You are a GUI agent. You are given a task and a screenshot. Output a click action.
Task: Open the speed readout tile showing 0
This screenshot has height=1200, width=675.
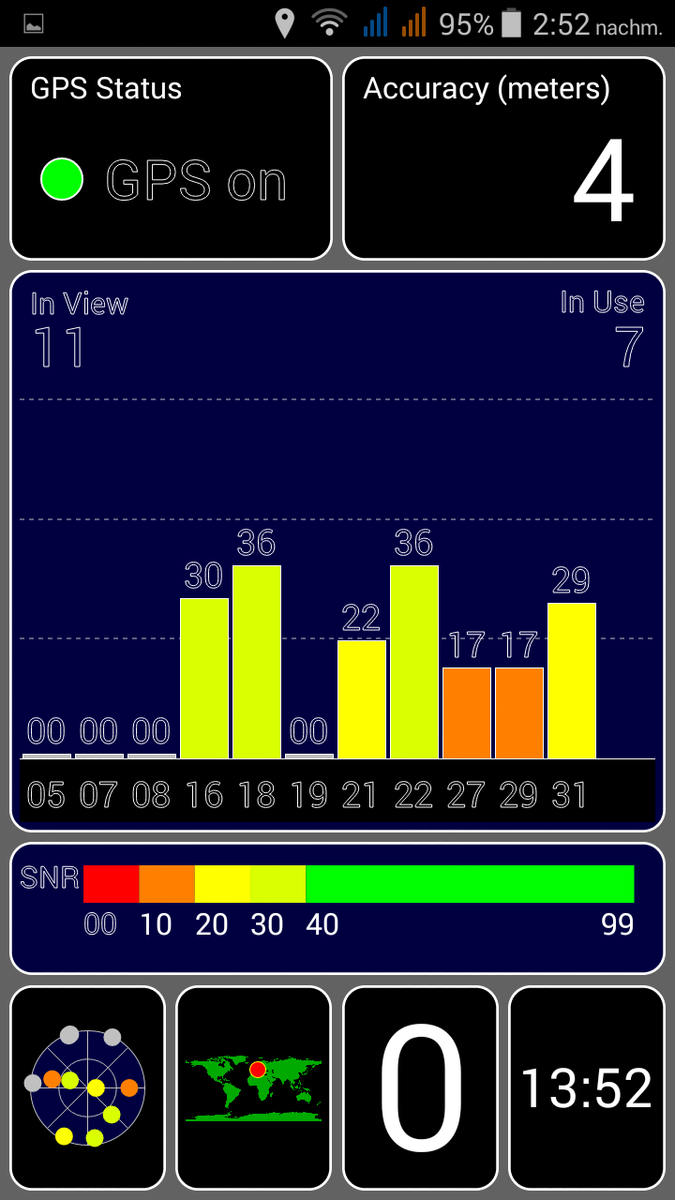click(420, 1087)
